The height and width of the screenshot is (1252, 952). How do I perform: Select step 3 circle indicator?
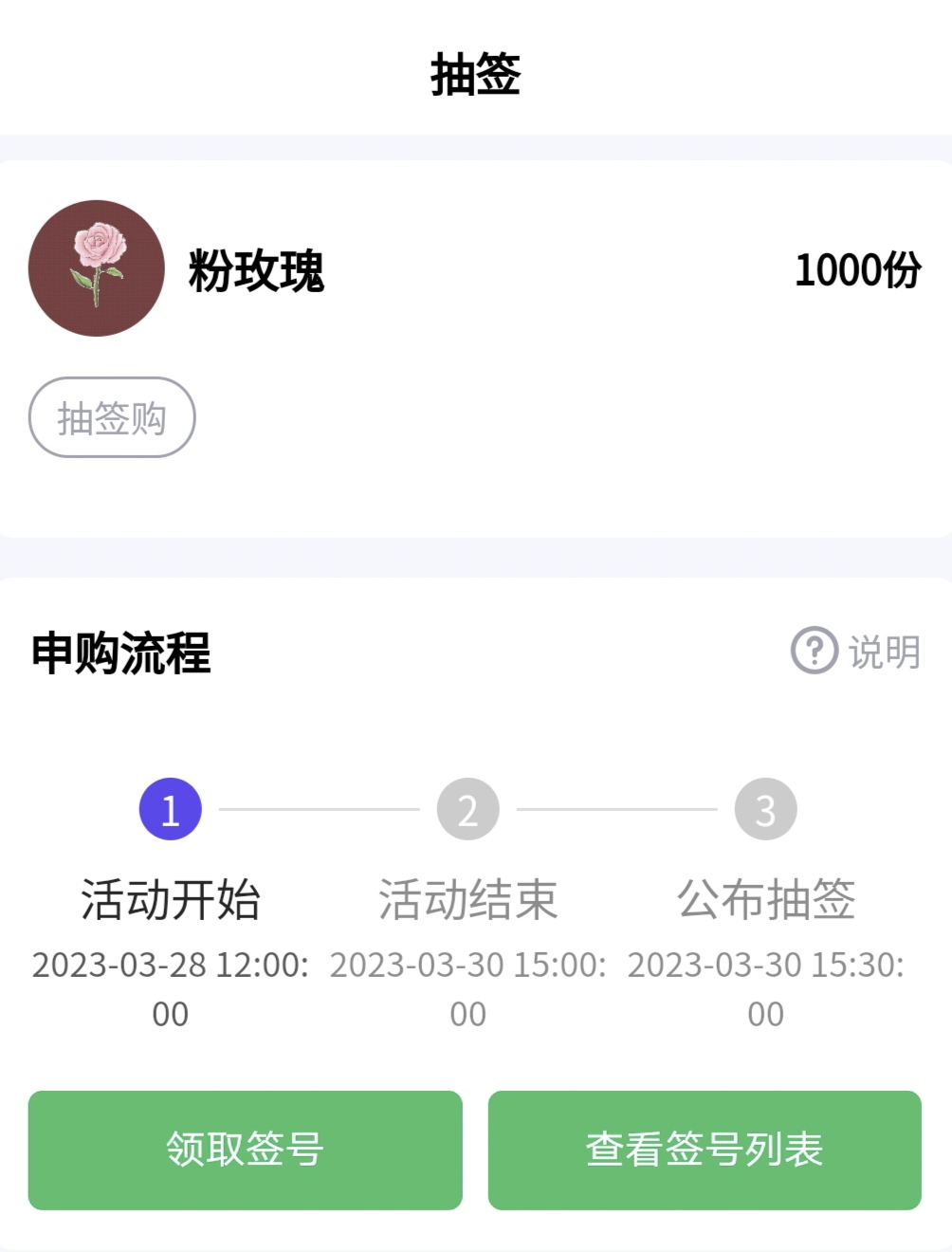[764, 808]
